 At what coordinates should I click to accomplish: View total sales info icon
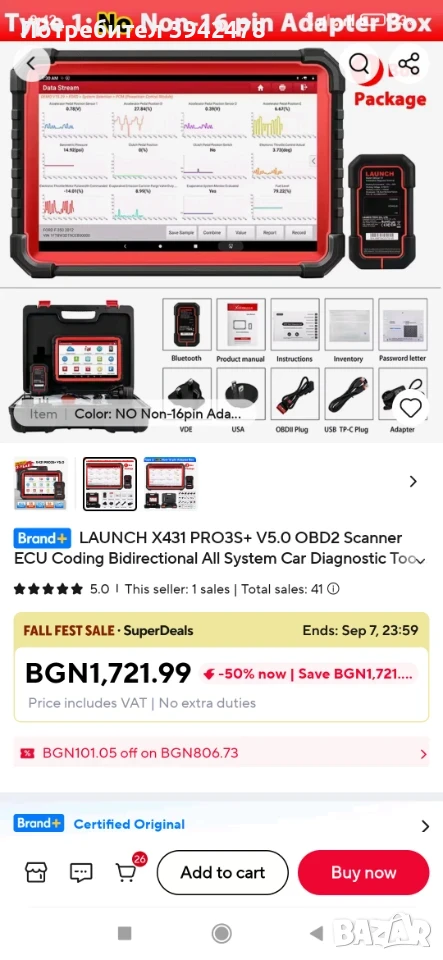tap(333, 590)
